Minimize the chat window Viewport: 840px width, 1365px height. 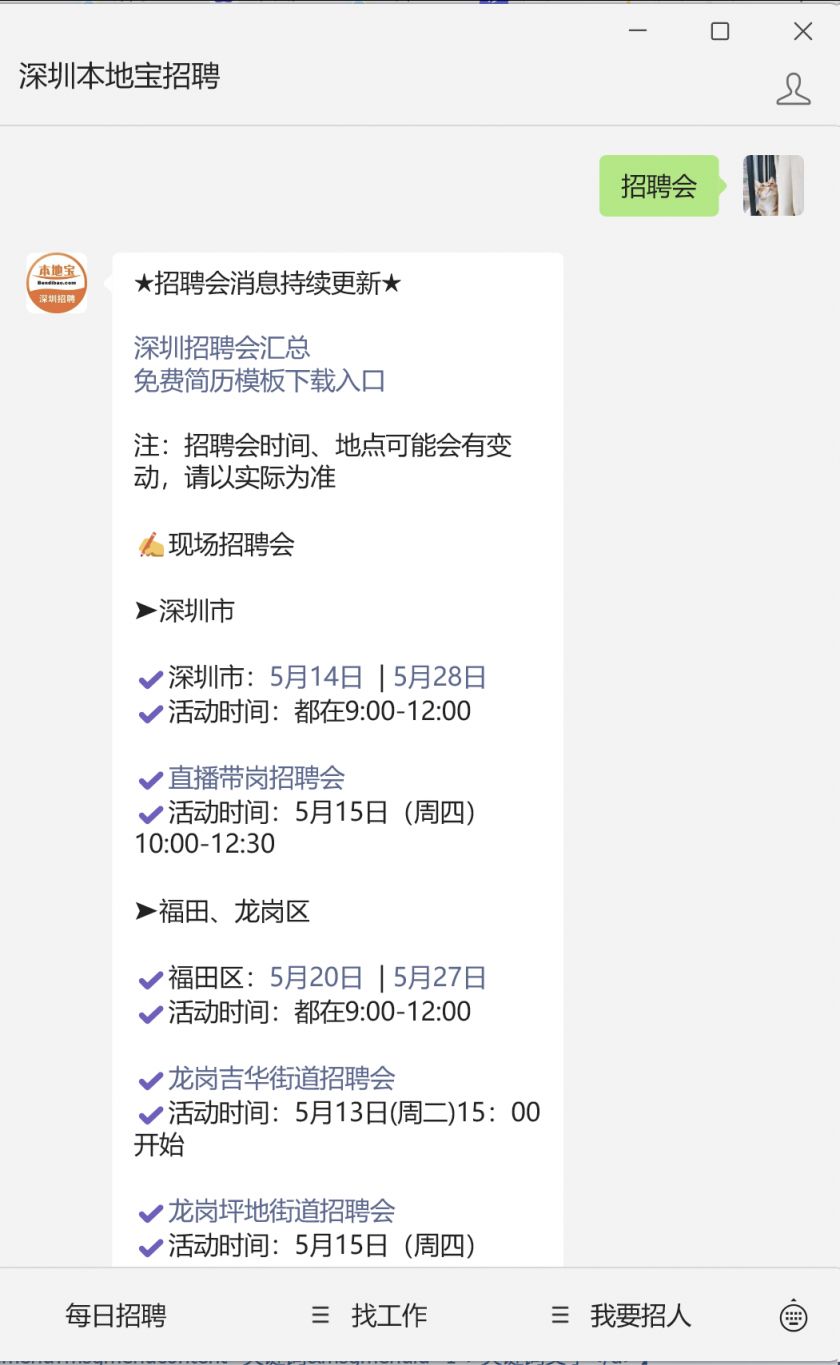coord(637,32)
